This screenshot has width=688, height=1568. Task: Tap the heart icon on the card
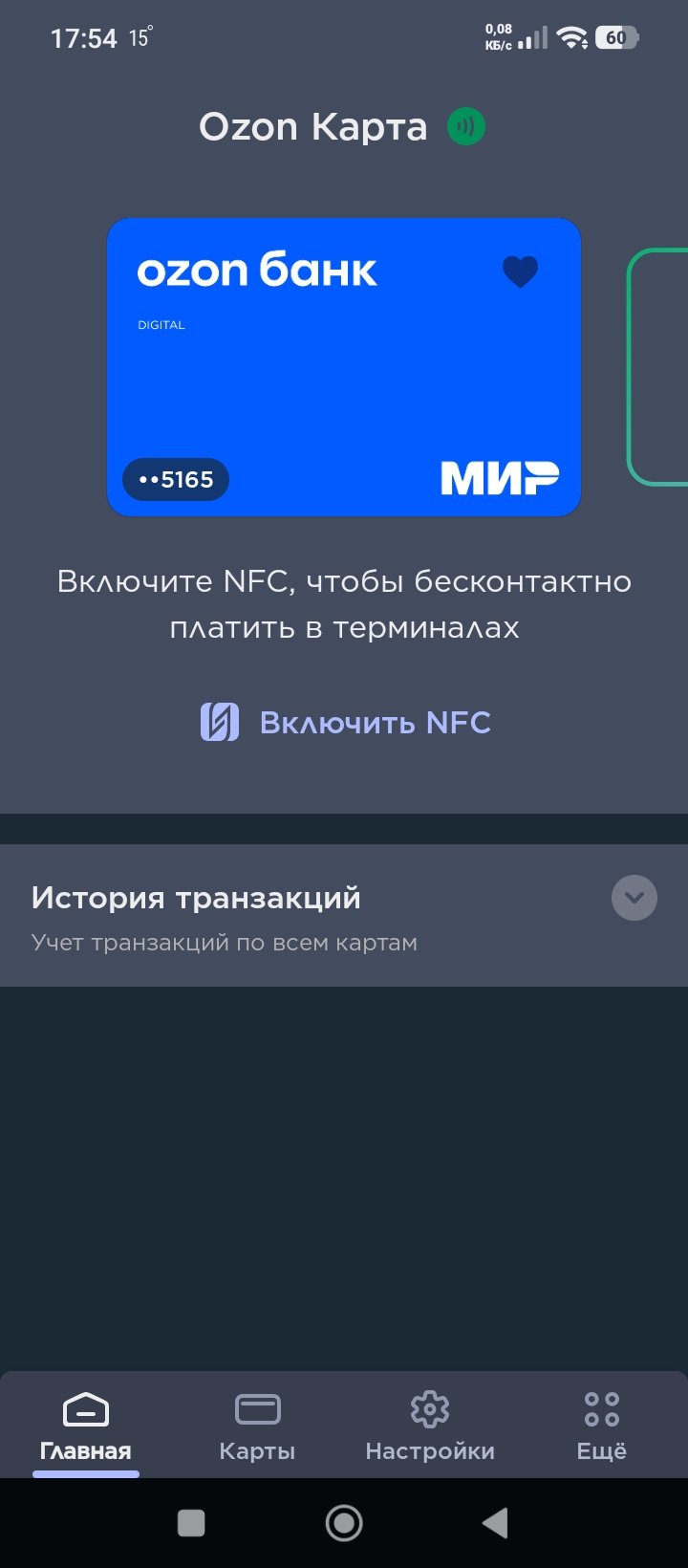click(x=521, y=272)
